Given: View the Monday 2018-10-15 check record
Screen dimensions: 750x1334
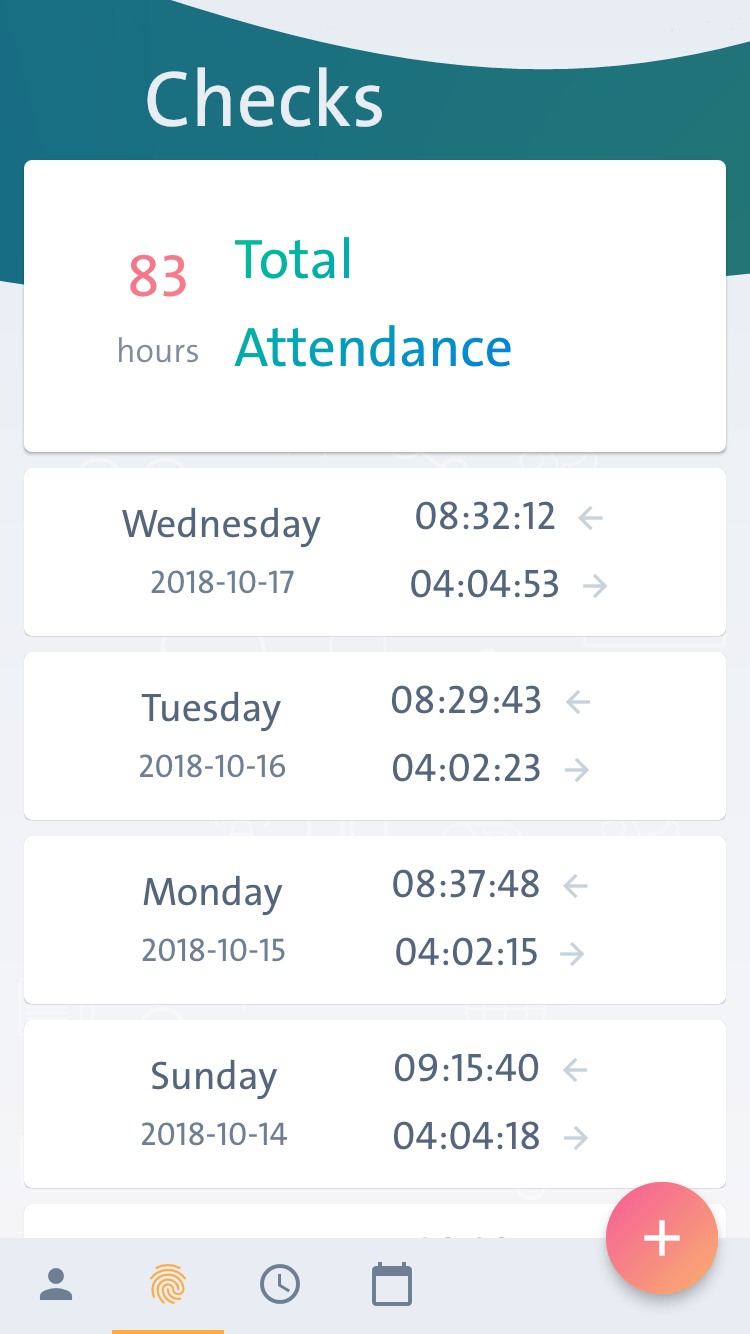Looking at the screenshot, I should tap(375, 920).
